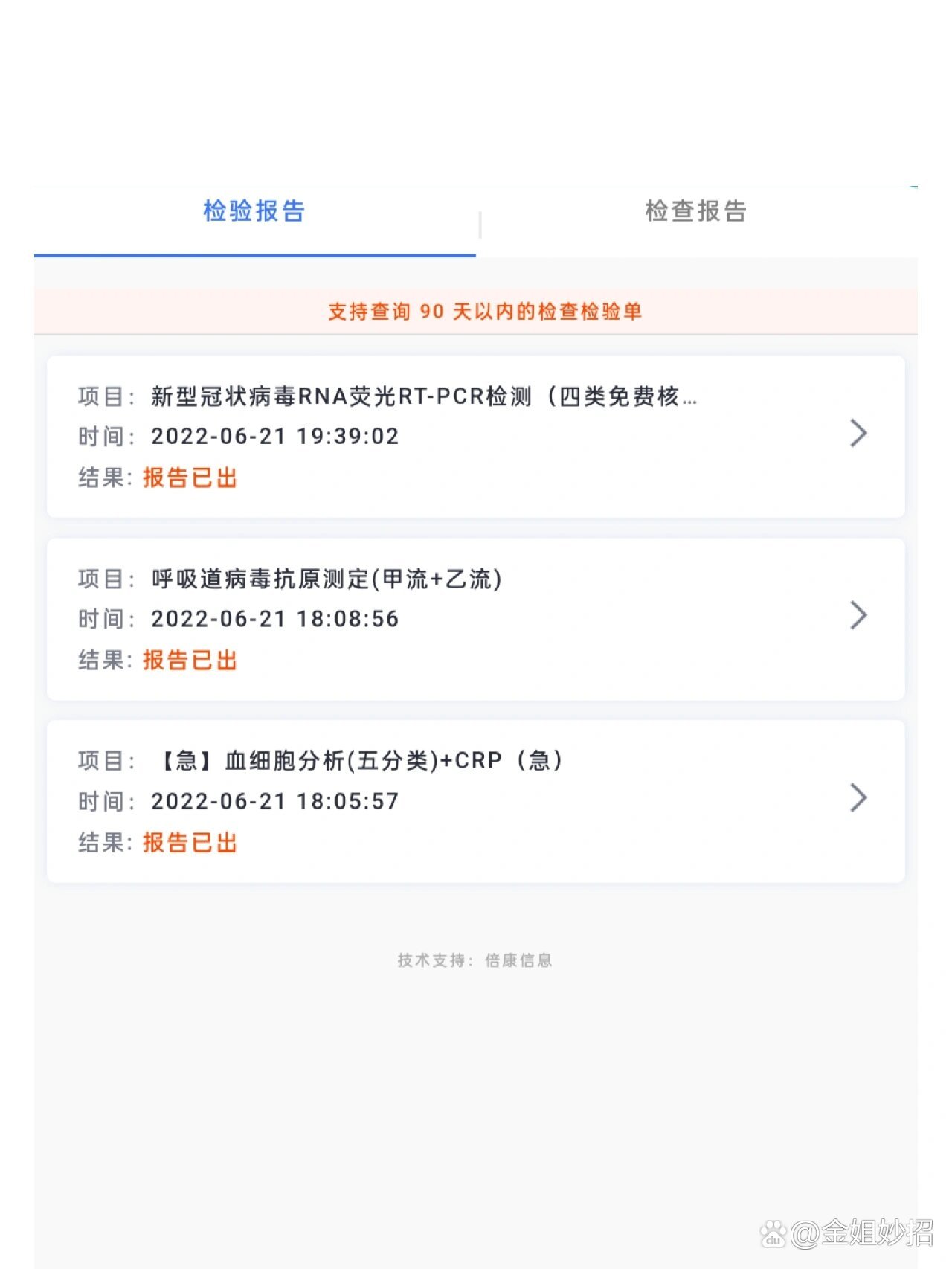Click the active tab underline indicator
Image resolution: width=952 pixels, height=1269 pixels.
254,256
